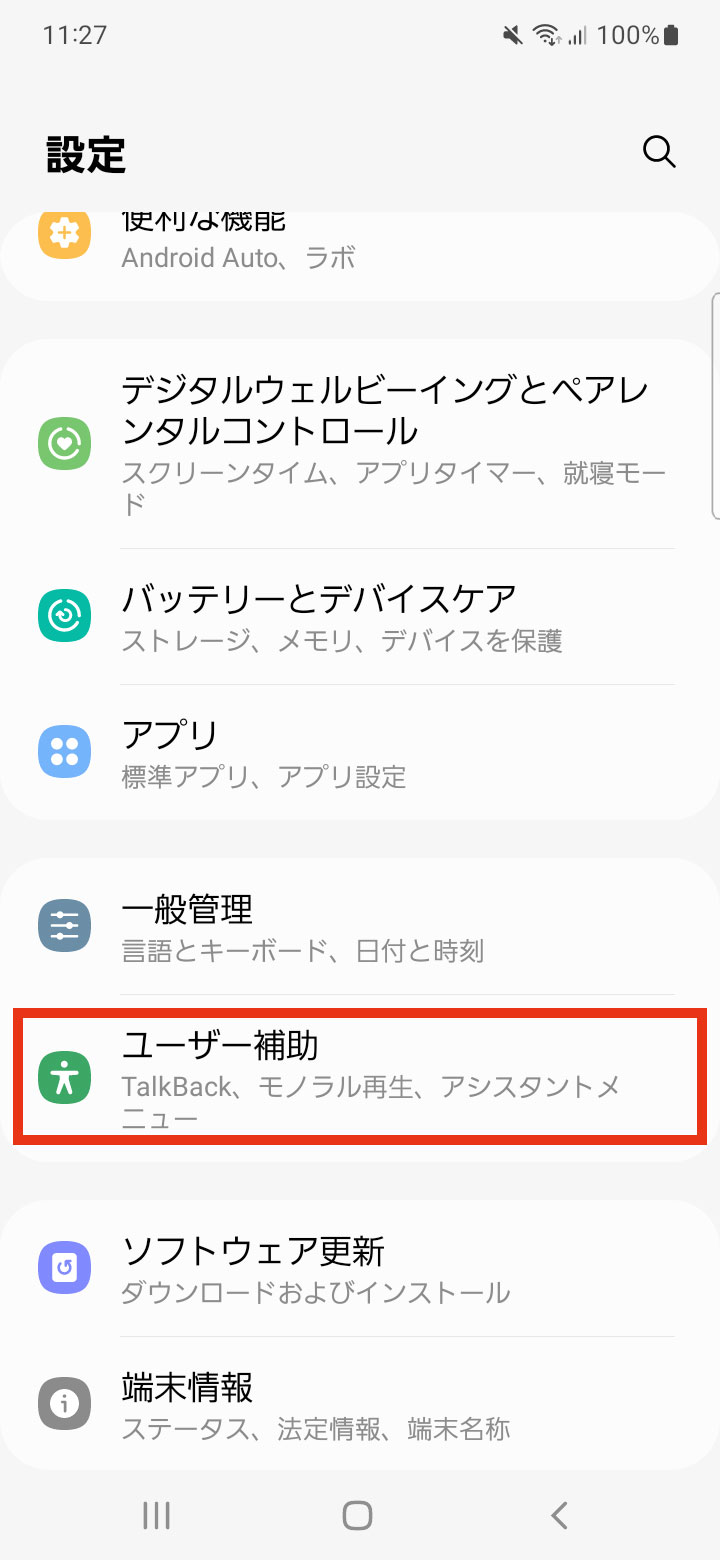Tap the system back button
The image size is (720, 1560).
(559, 1515)
